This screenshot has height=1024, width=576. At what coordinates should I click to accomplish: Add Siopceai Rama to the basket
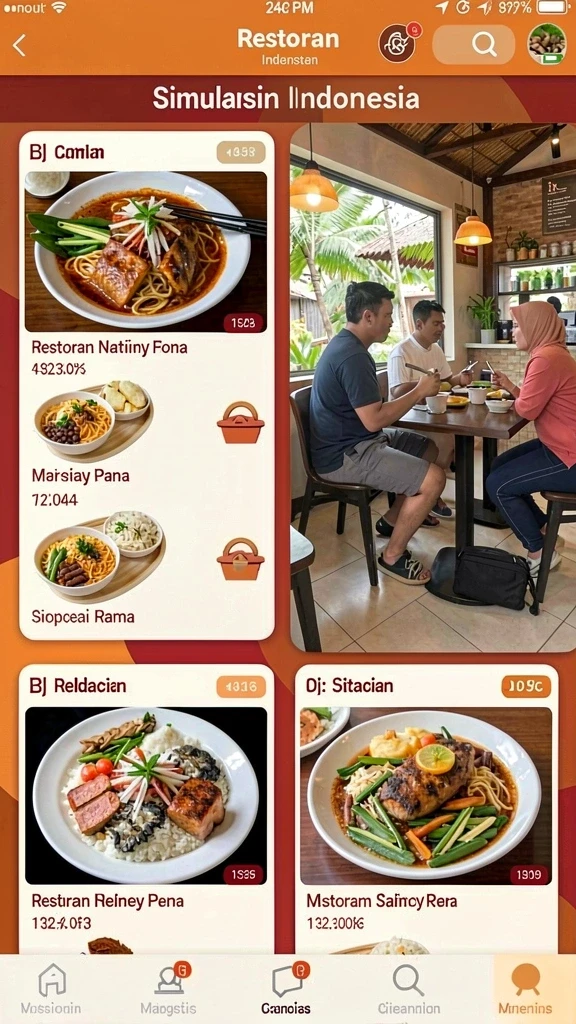(240, 560)
